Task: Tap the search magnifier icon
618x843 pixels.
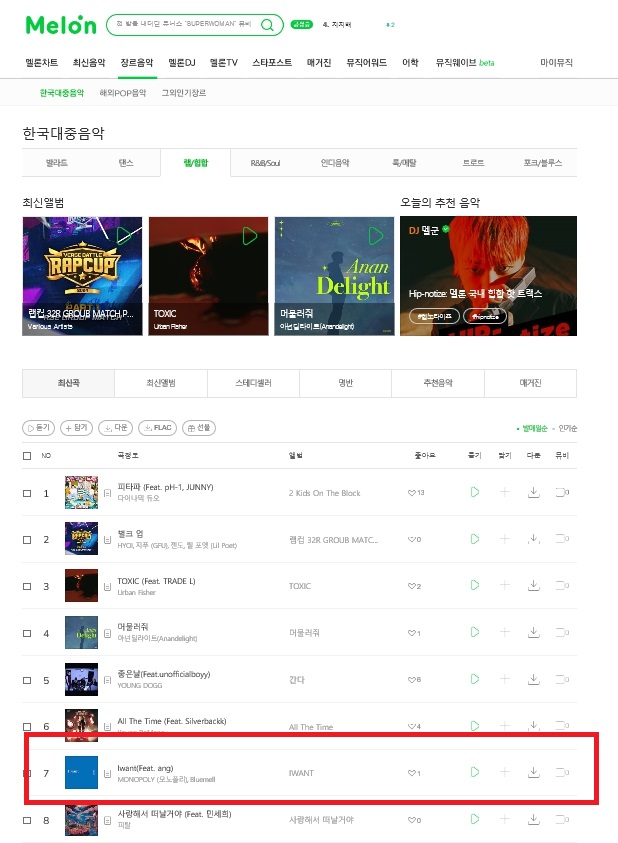Action: [x=268, y=25]
